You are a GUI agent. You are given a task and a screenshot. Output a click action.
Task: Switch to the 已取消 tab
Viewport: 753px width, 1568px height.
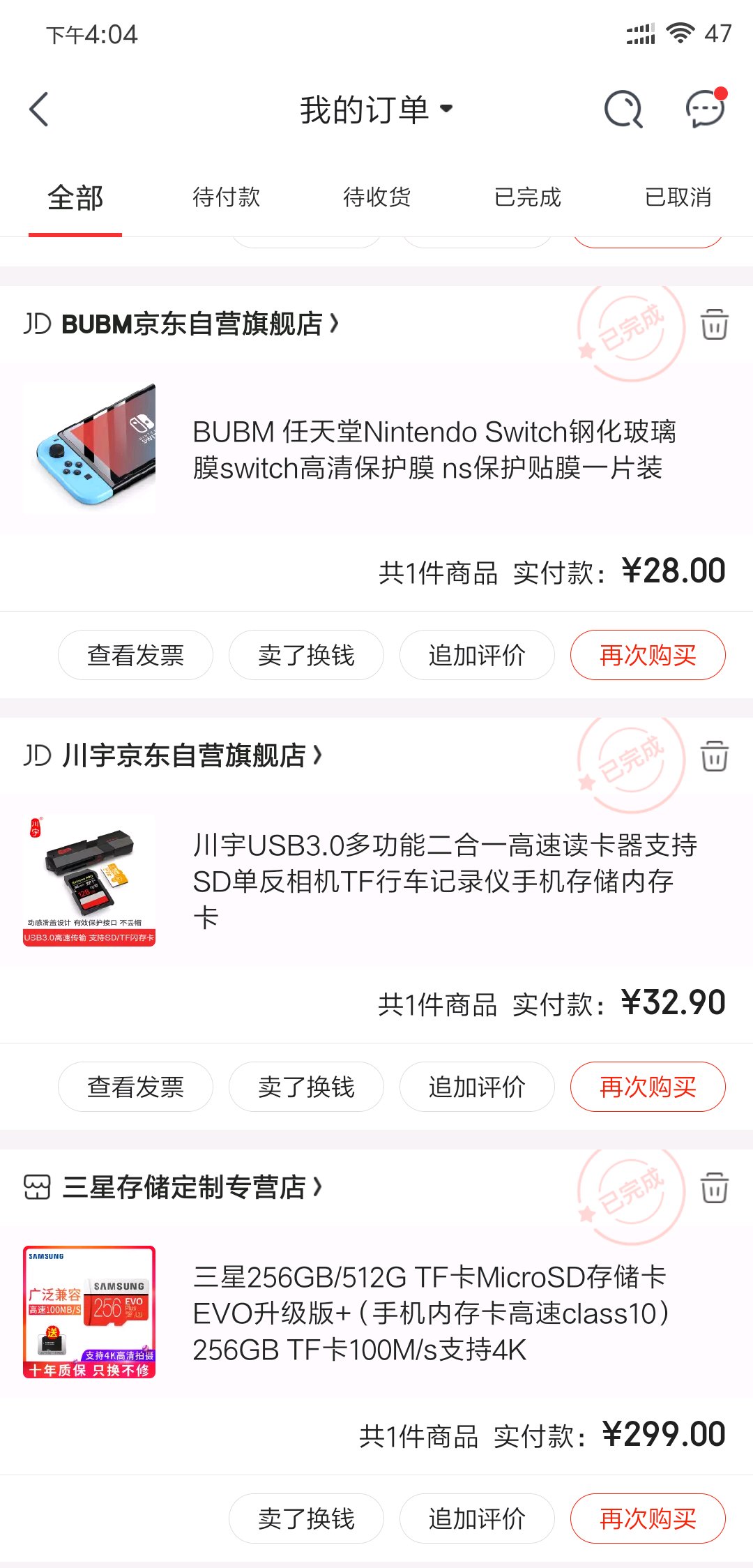tap(678, 197)
